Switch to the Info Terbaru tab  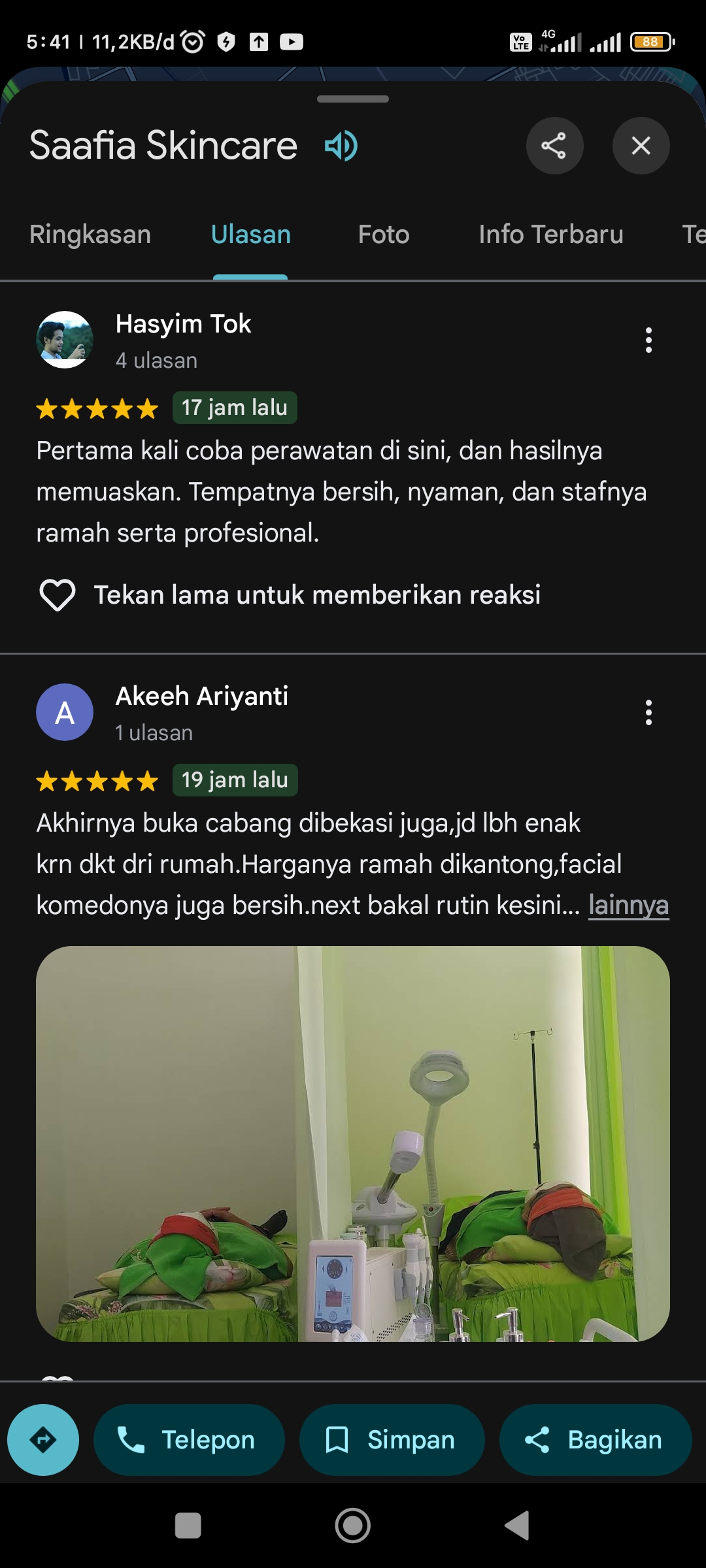(x=551, y=234)
